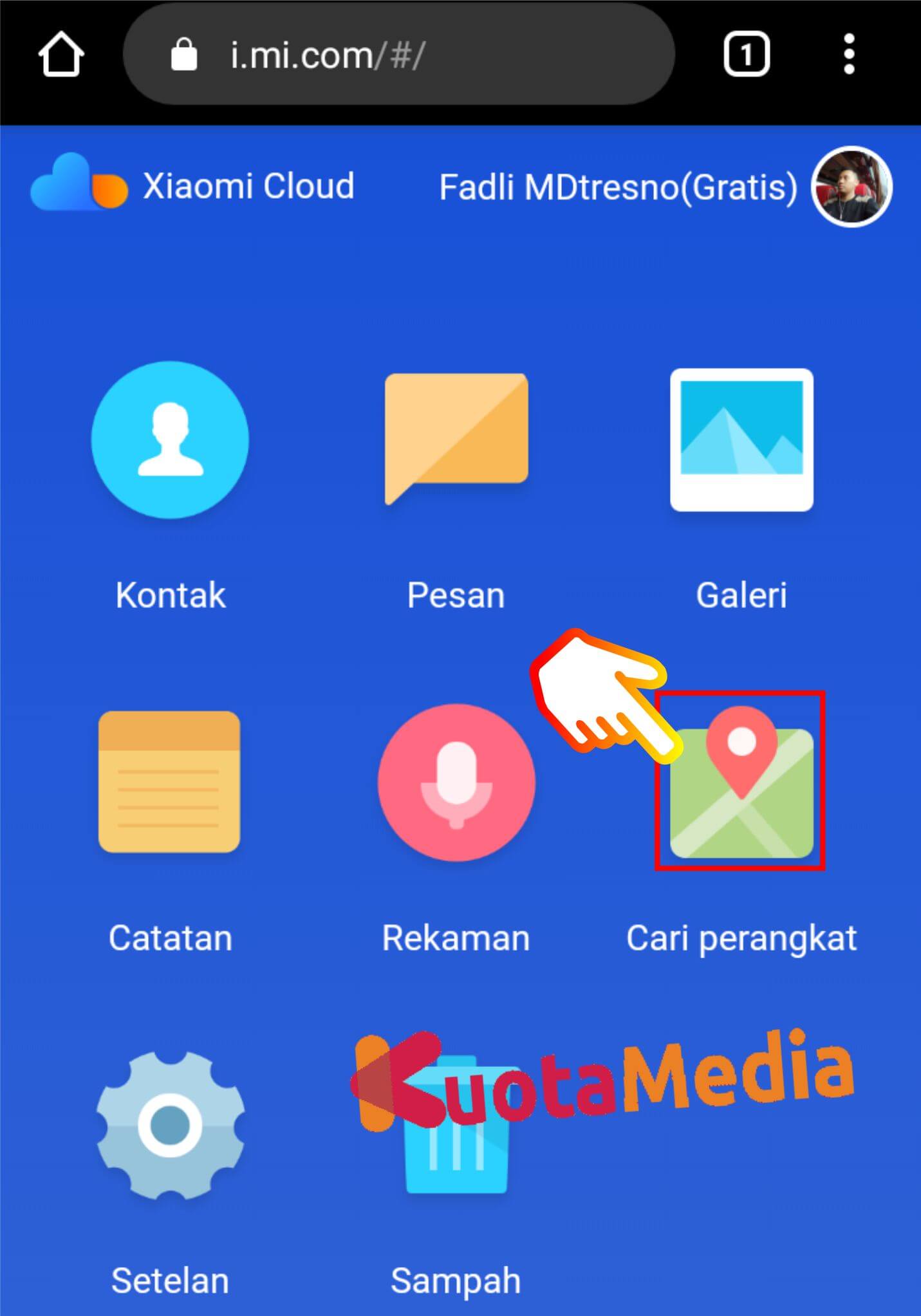The width and height of the screenshot is (921, 1316).
Task: Open Rekaman recordings
Action: pyautogui.click(x=456, y=782)
